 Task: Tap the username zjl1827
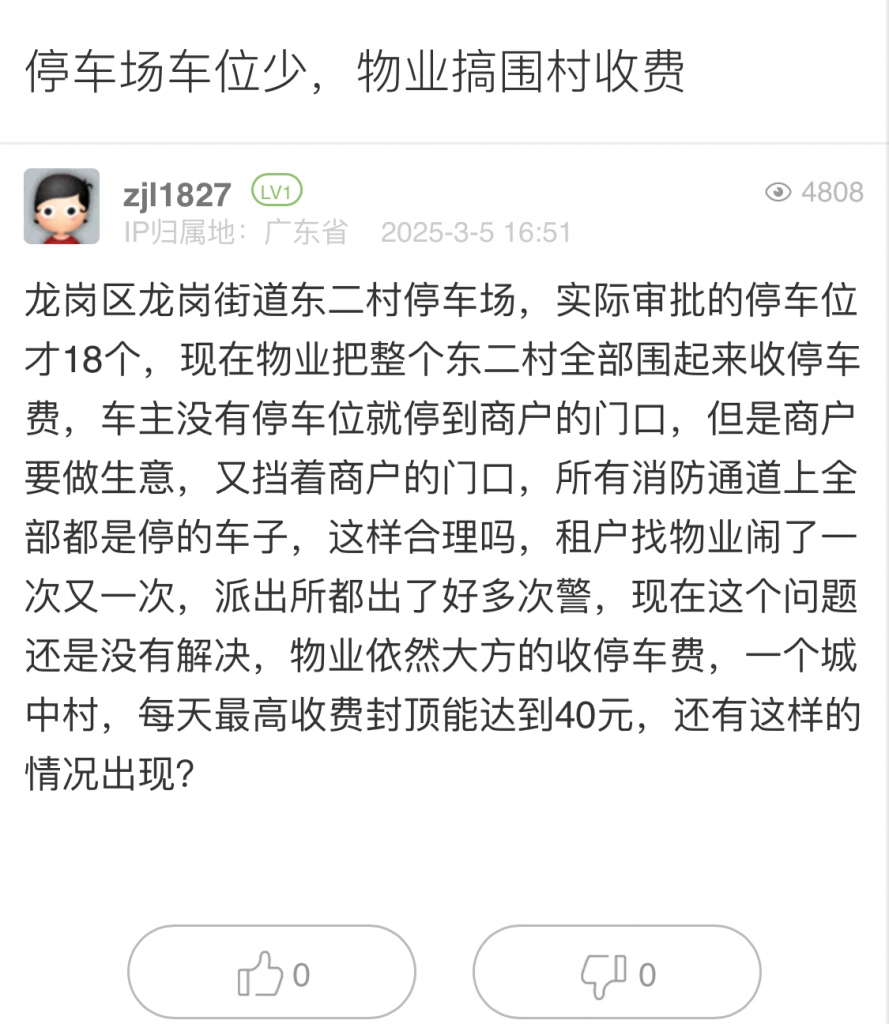point(177,193)
